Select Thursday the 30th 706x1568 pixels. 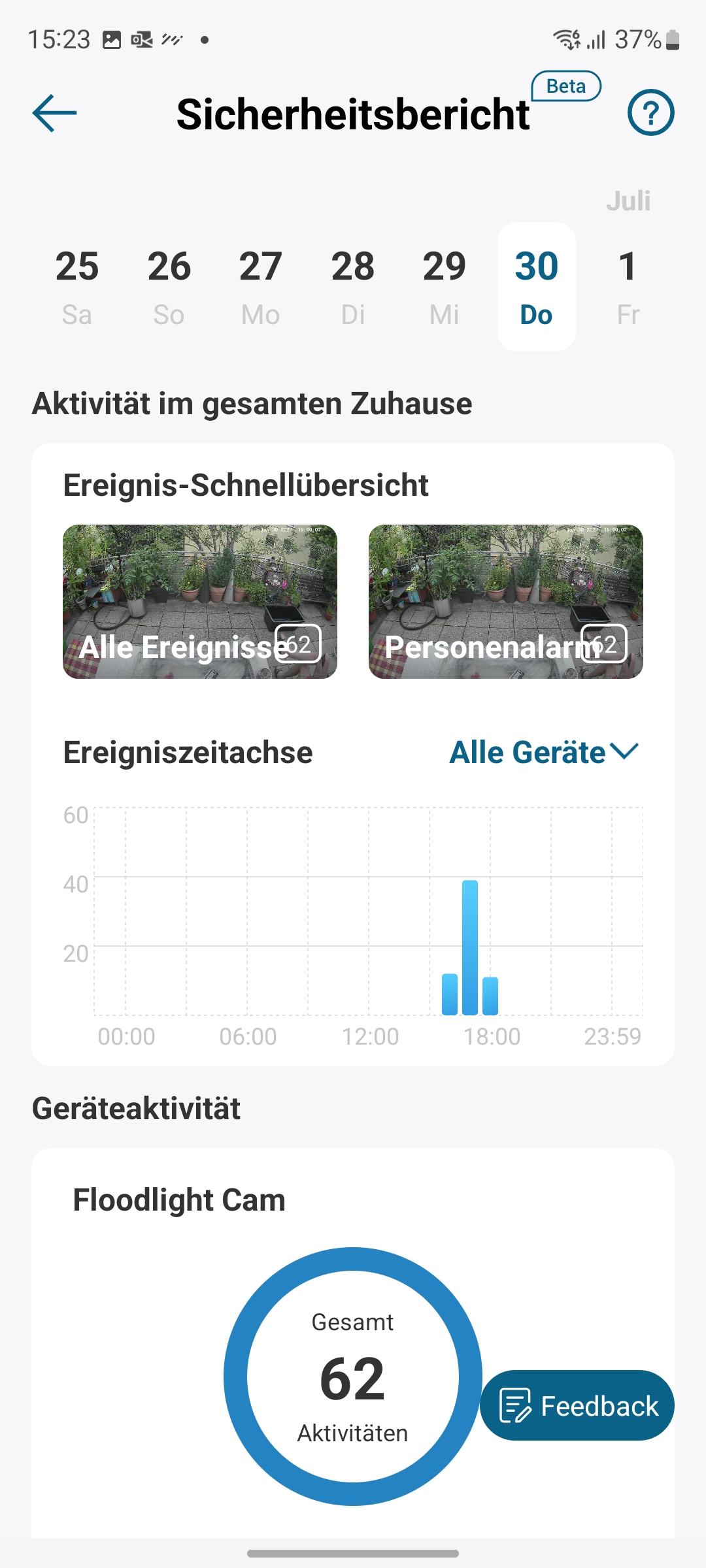(x=536, y=286)
